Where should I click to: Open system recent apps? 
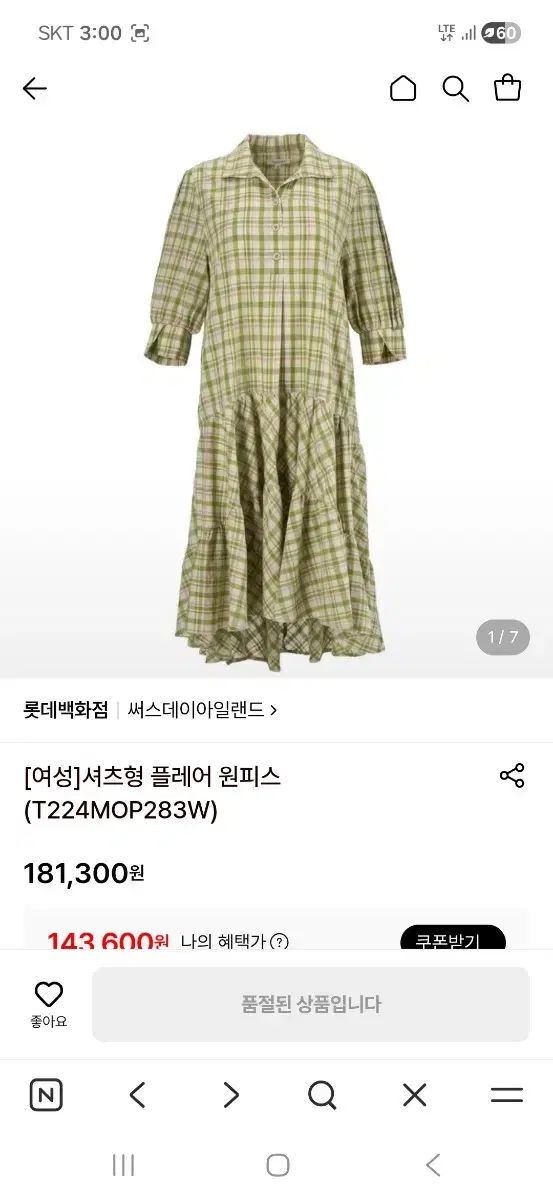point(124,1164)
